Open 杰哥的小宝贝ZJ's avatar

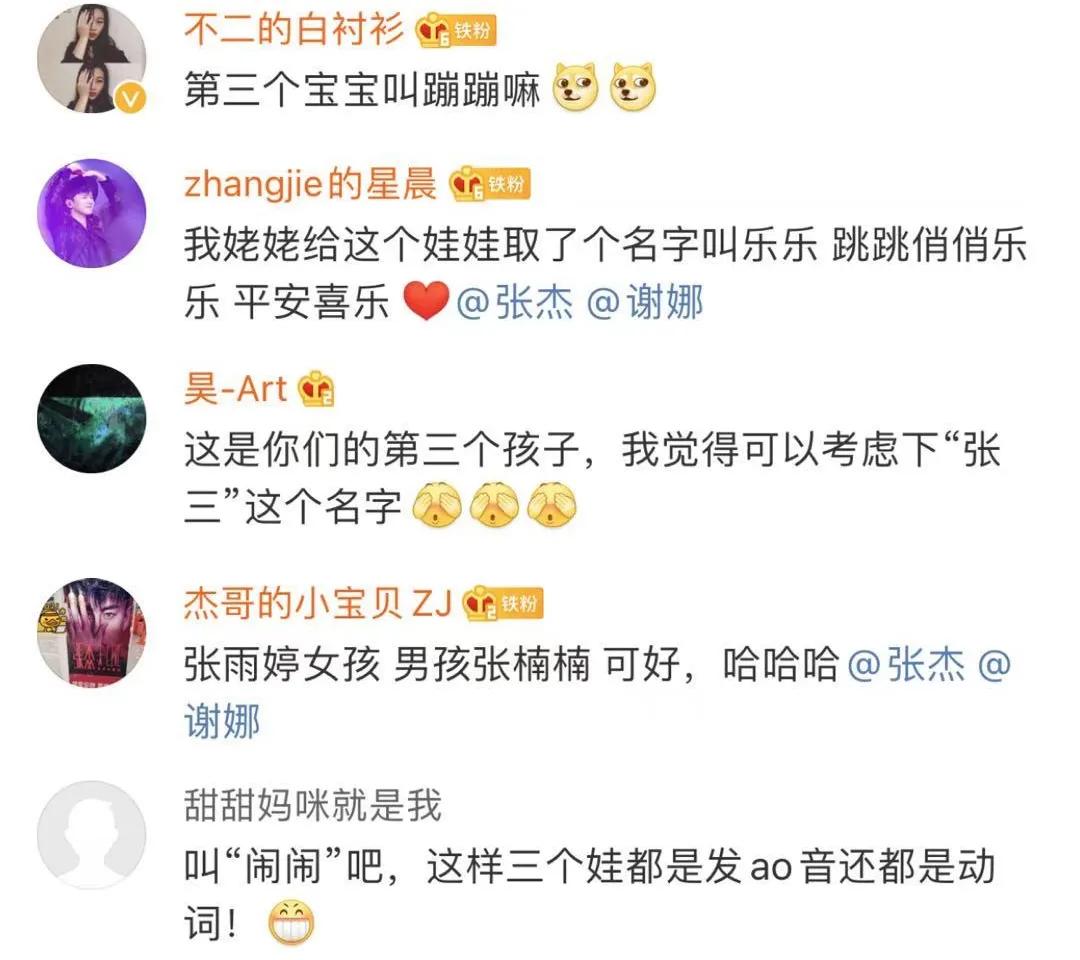91,631
